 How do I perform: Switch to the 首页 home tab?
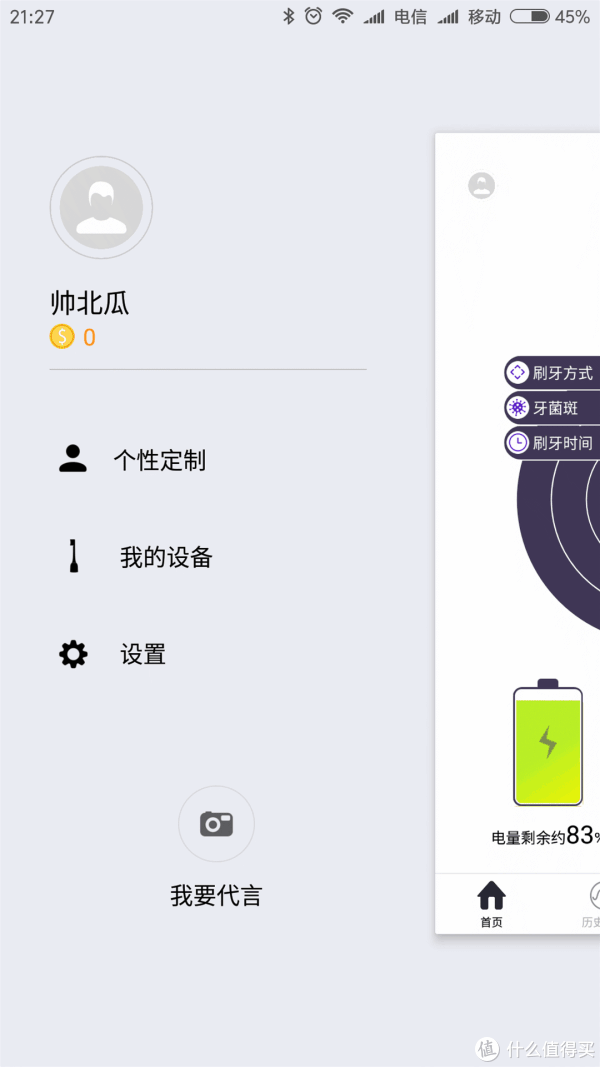click(491, 904)
